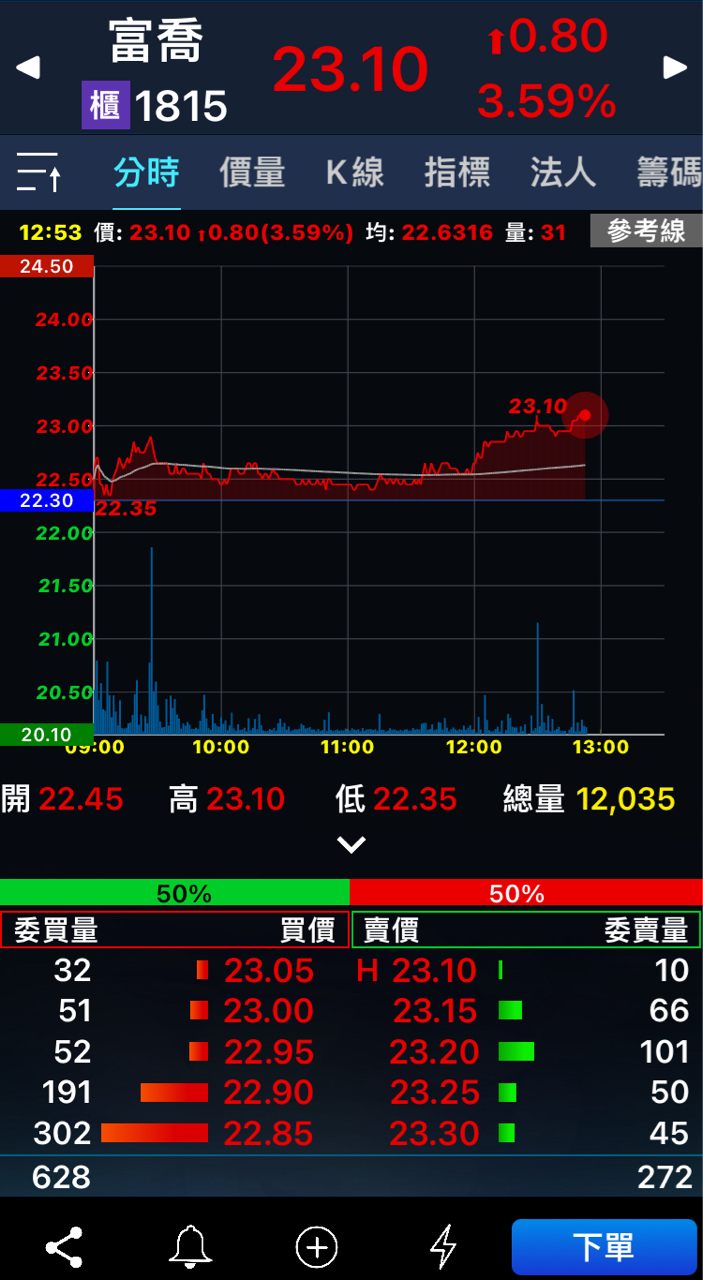Open the lightning quick order icon

(x=443, y=1247)
